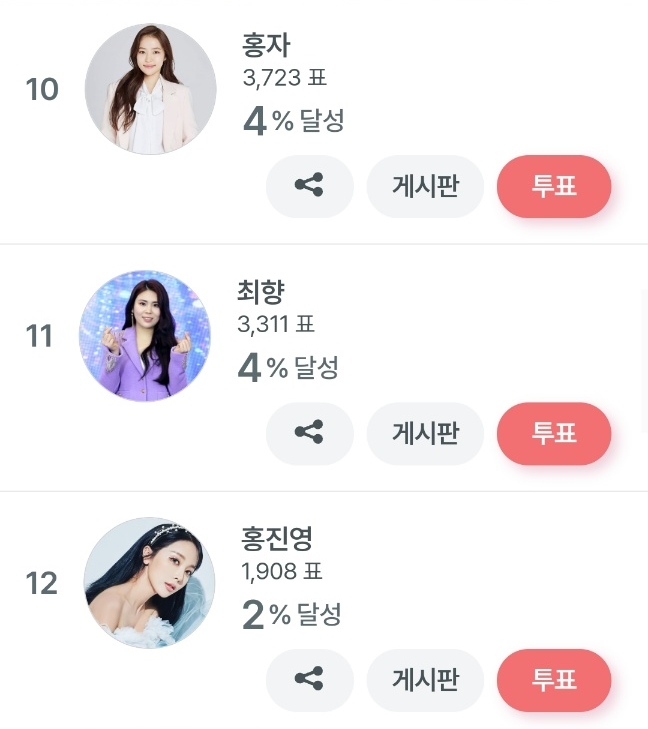Share 홍자's voting entry

coord(309,186)
